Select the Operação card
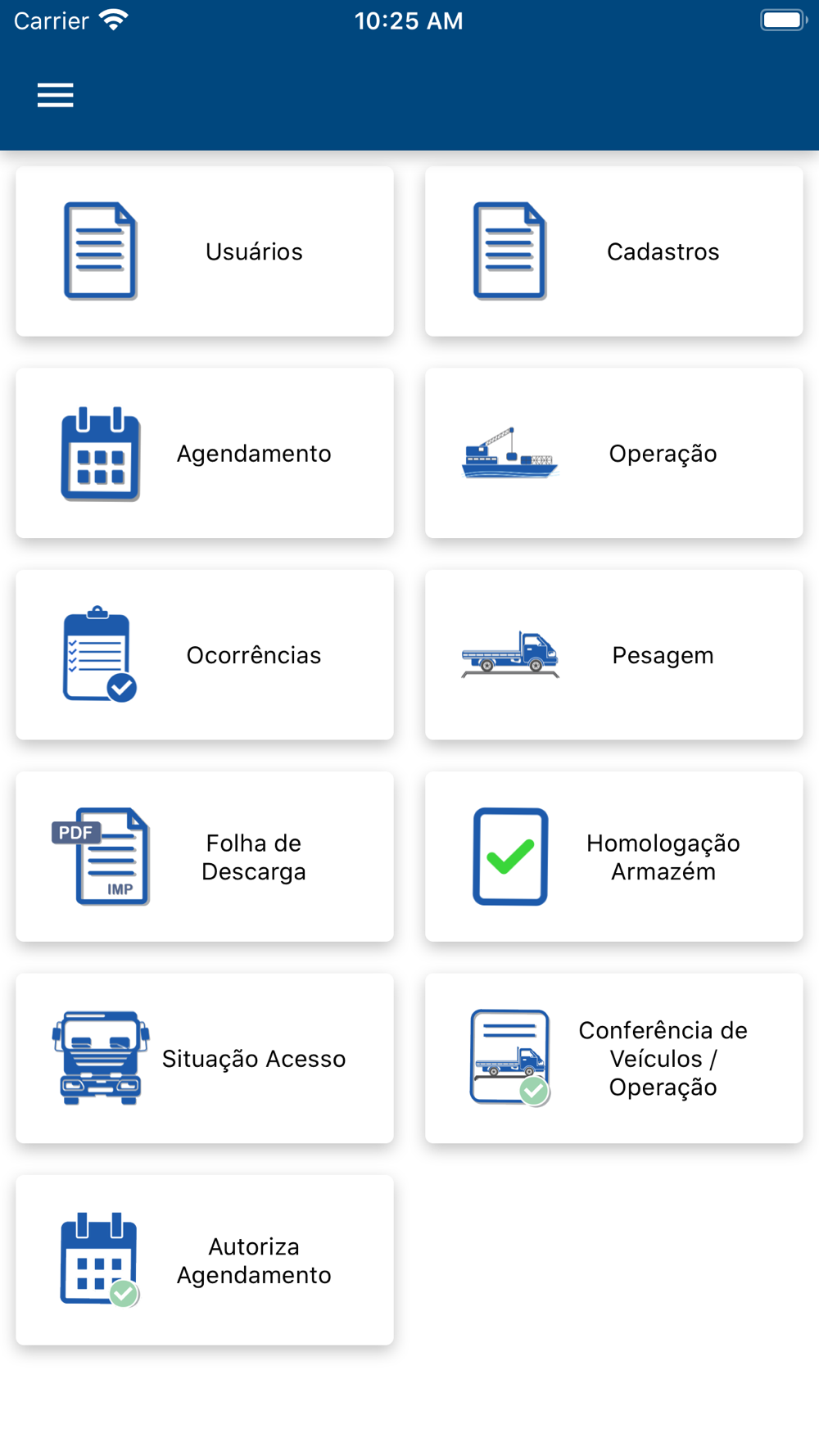This screenshot has height=1456, width=819. [614, 453]
